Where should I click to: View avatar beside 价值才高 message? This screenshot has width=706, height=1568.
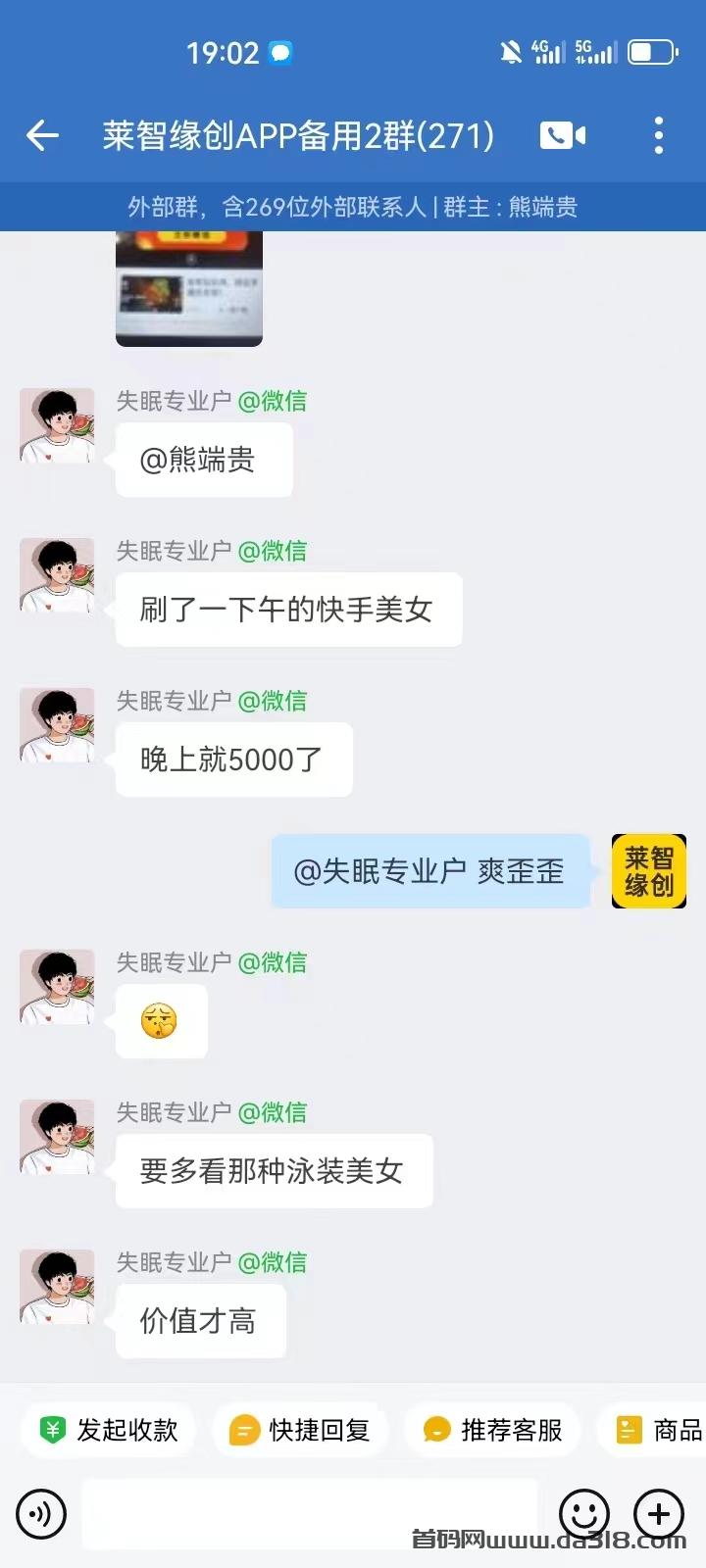[x=57, y=1287]
